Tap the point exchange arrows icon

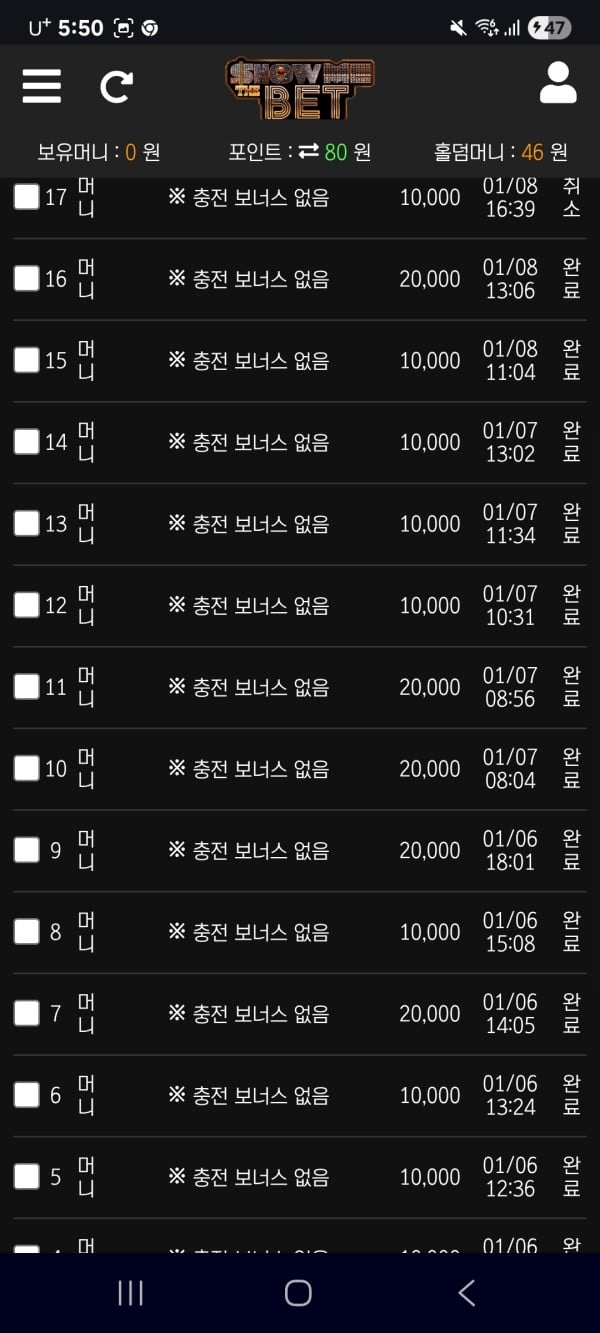pos(308,152)
